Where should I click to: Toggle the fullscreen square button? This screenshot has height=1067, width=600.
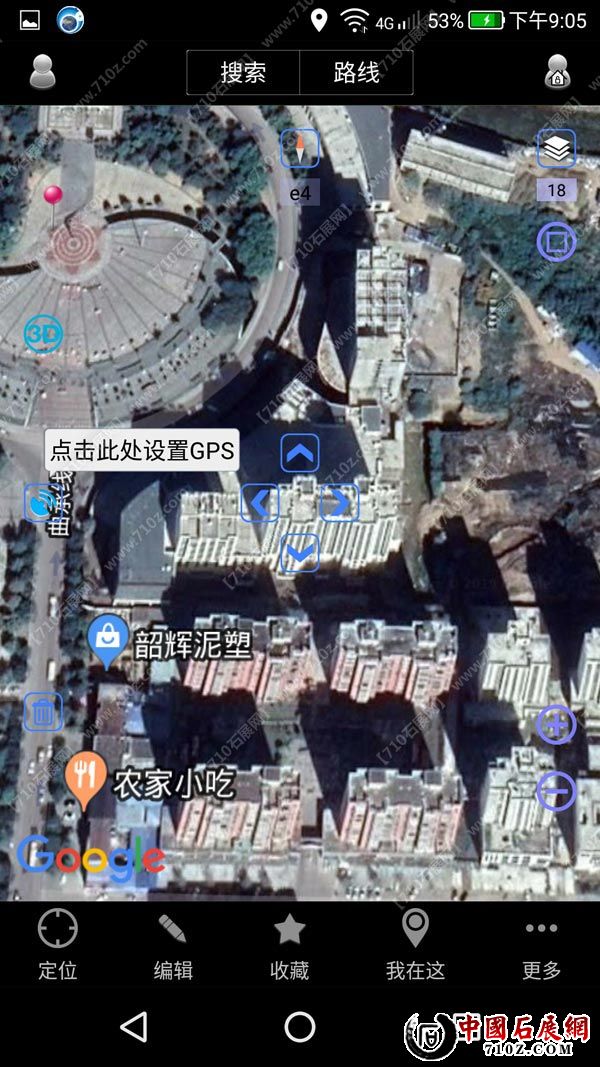(556, 242)
